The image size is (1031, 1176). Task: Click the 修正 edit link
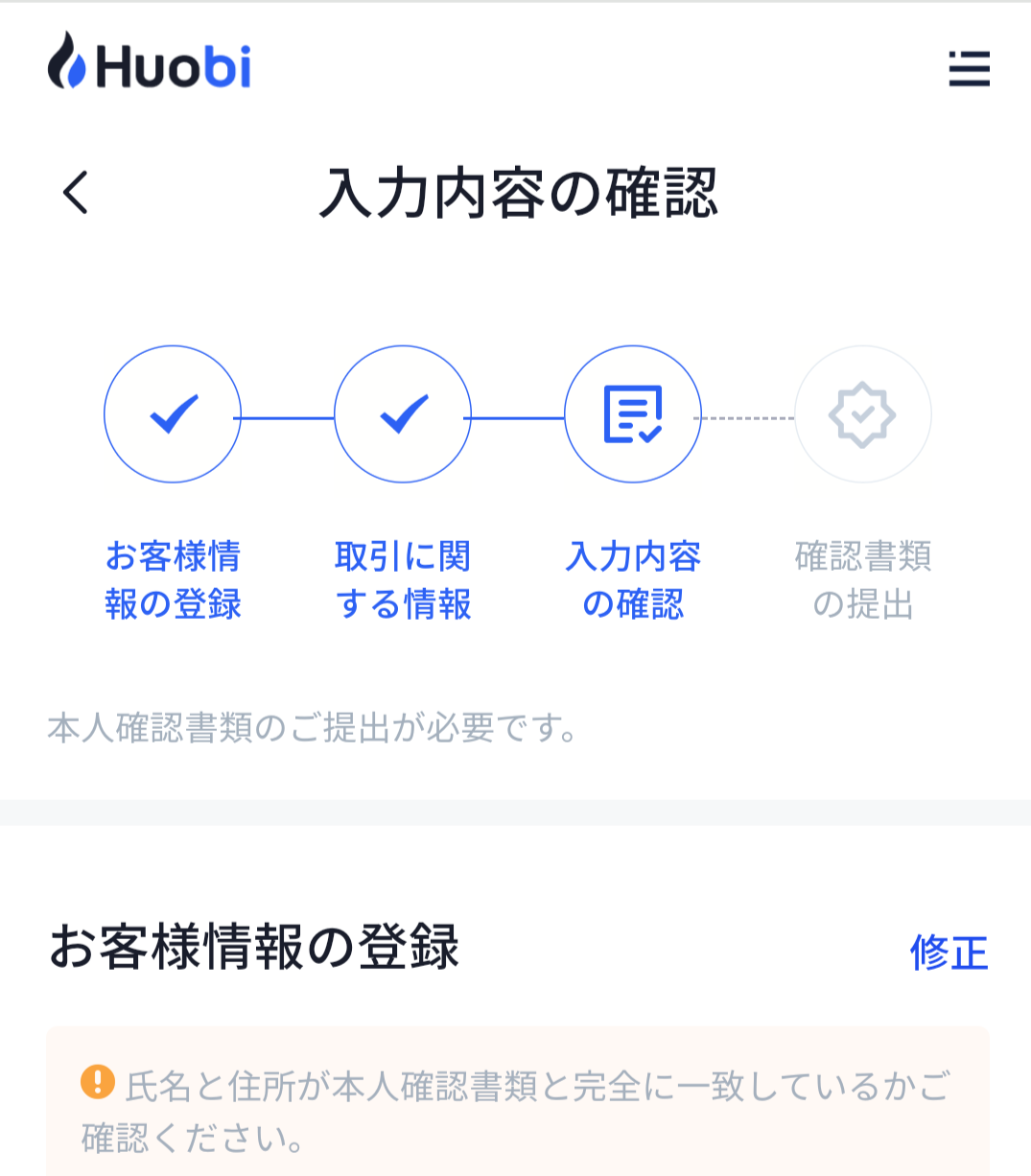(949, 954)
